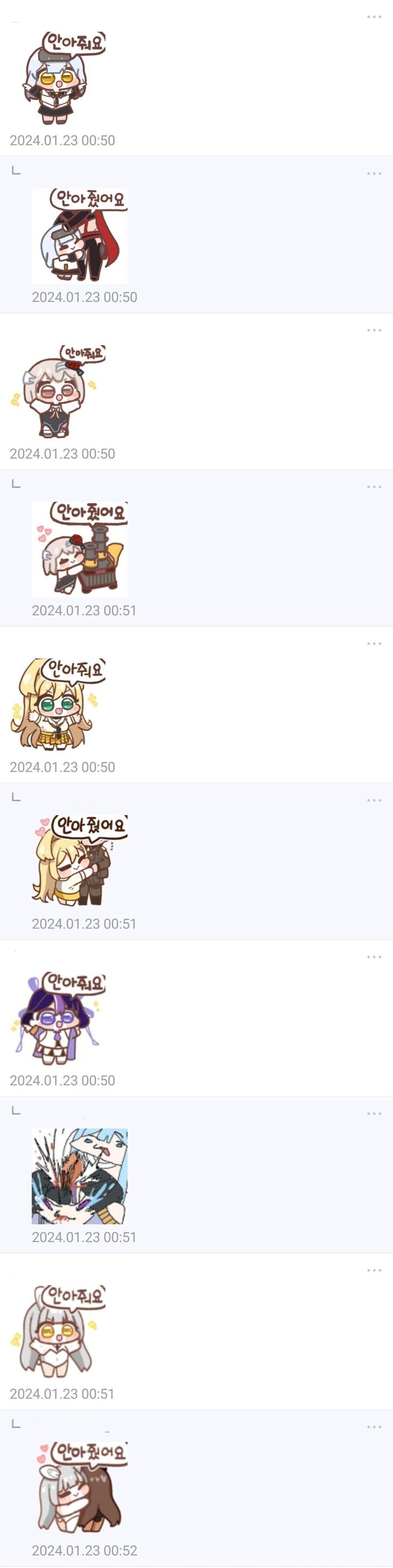The image size is (393, 1568).
Task: Open options for the 00:52 reply
Action: pos(373,1427)
